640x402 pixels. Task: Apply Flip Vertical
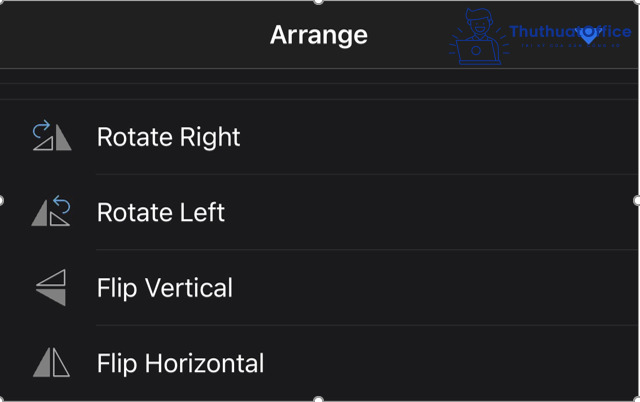tap(164, 288)
